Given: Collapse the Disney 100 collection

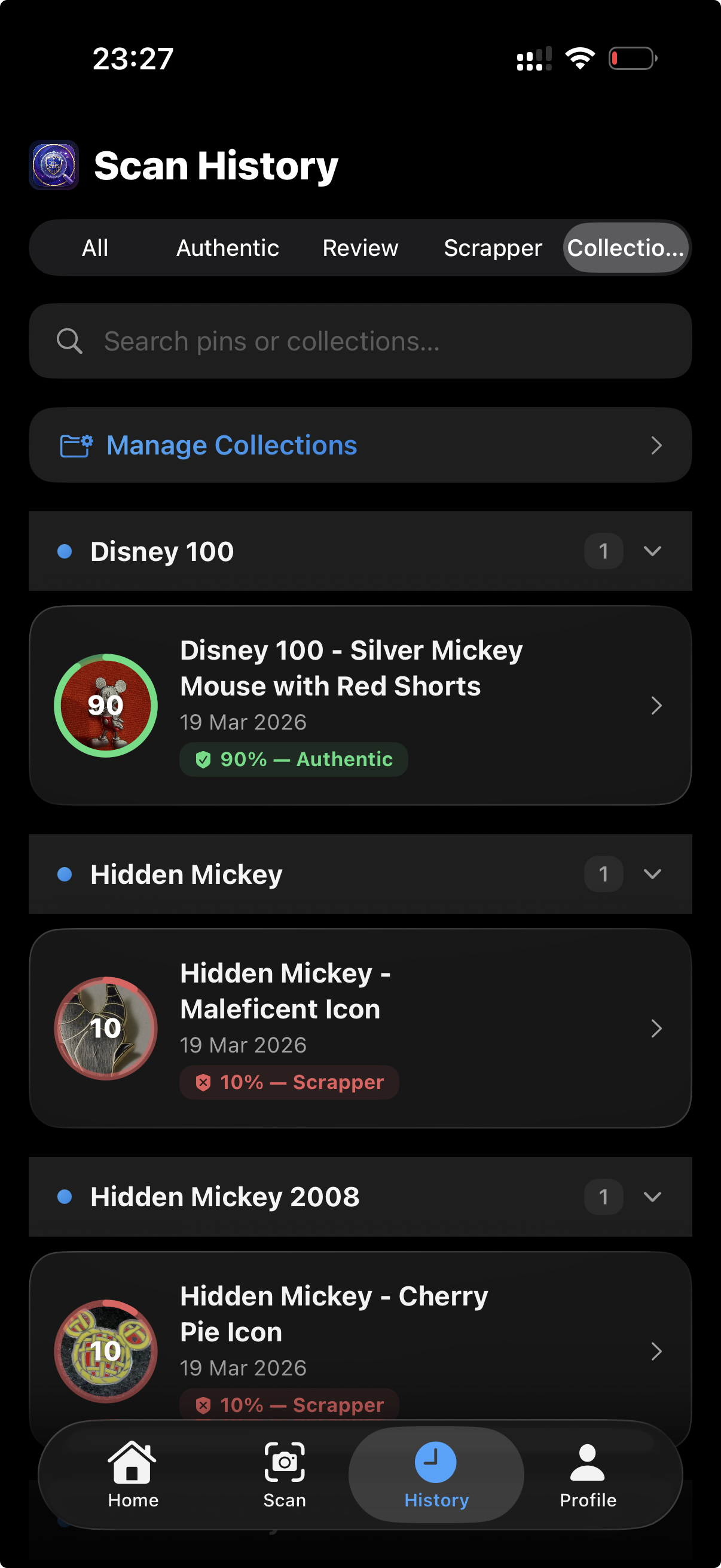Looking at the screenshot, I should [652, 551].
